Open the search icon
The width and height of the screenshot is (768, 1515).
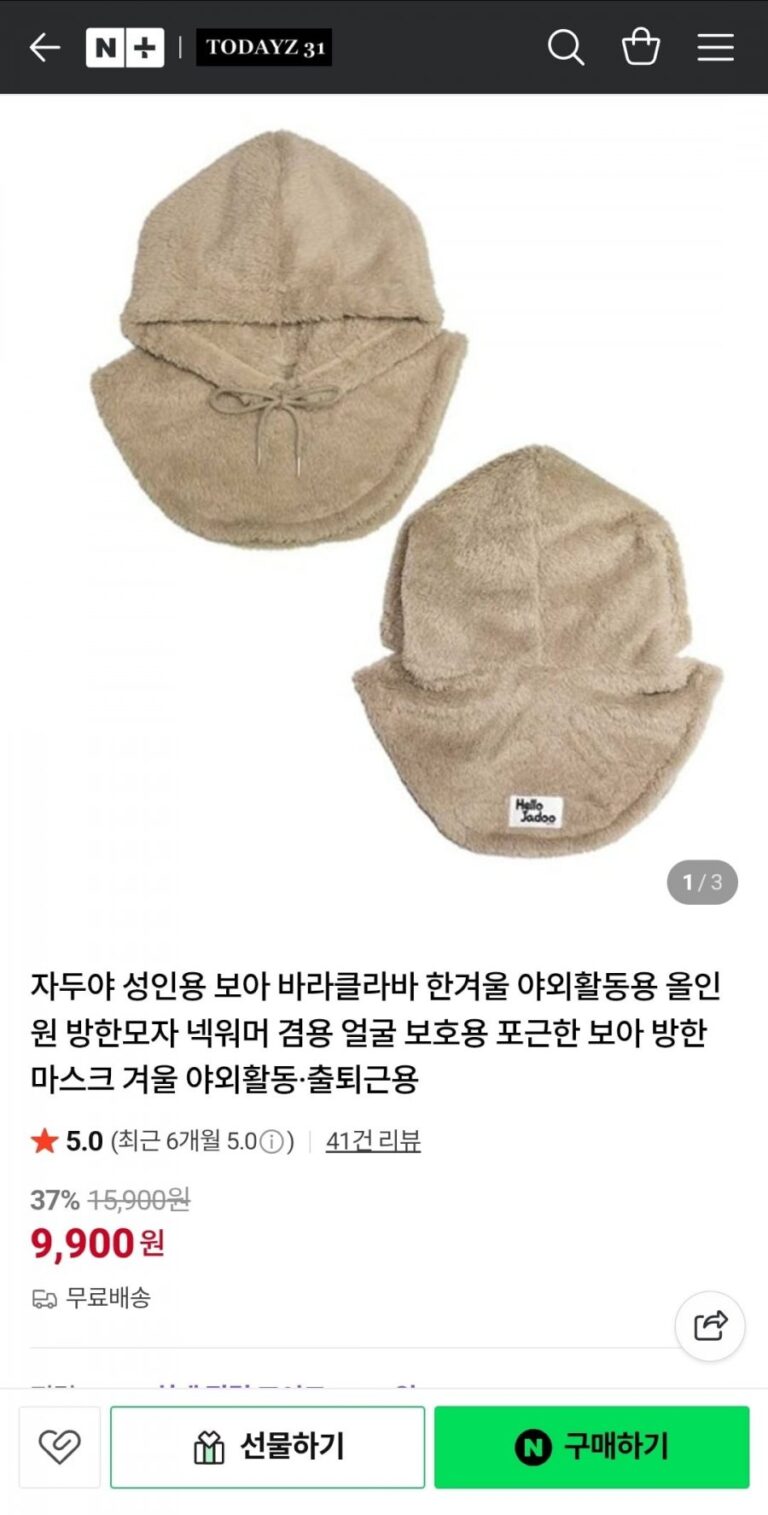[x=565, y=47]
